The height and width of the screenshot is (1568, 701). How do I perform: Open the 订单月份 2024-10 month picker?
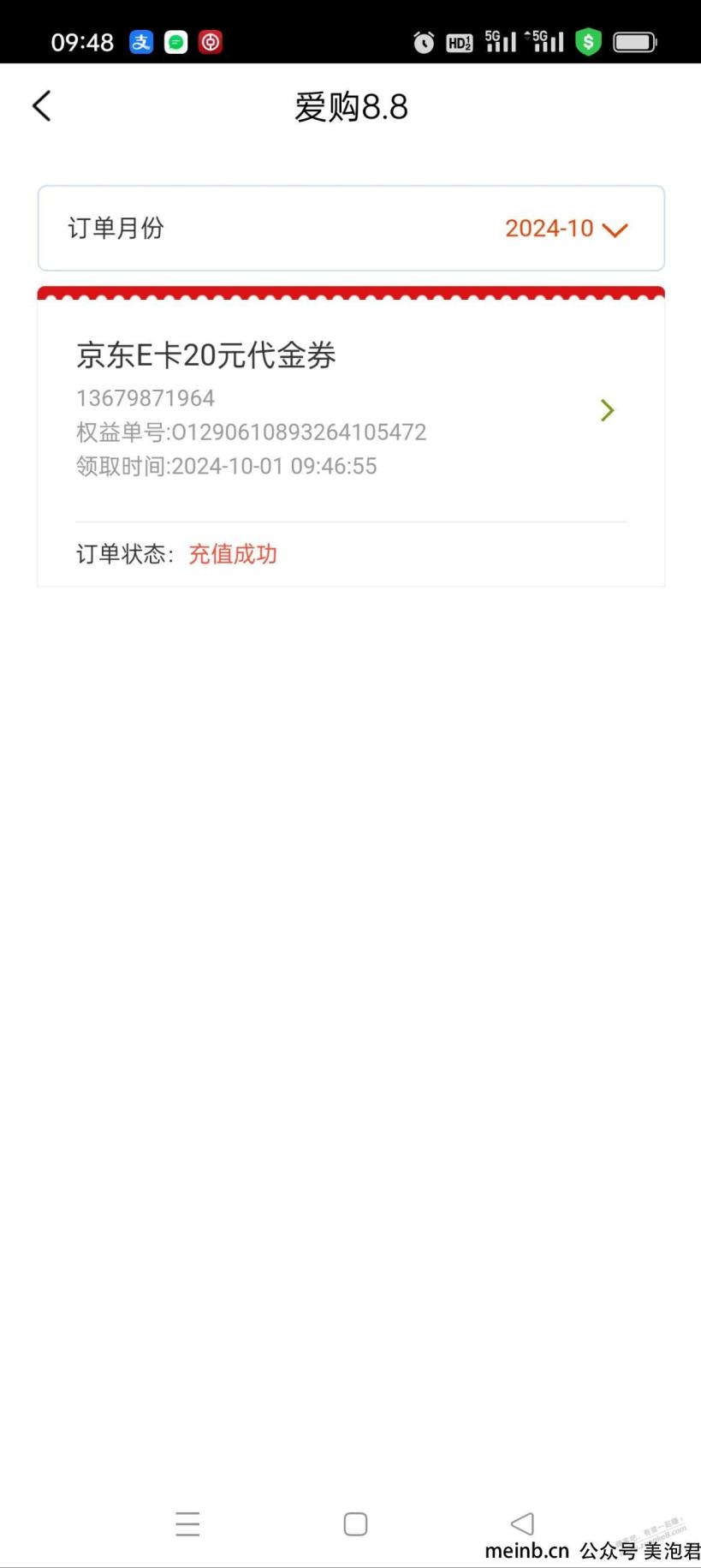(565, 229)
